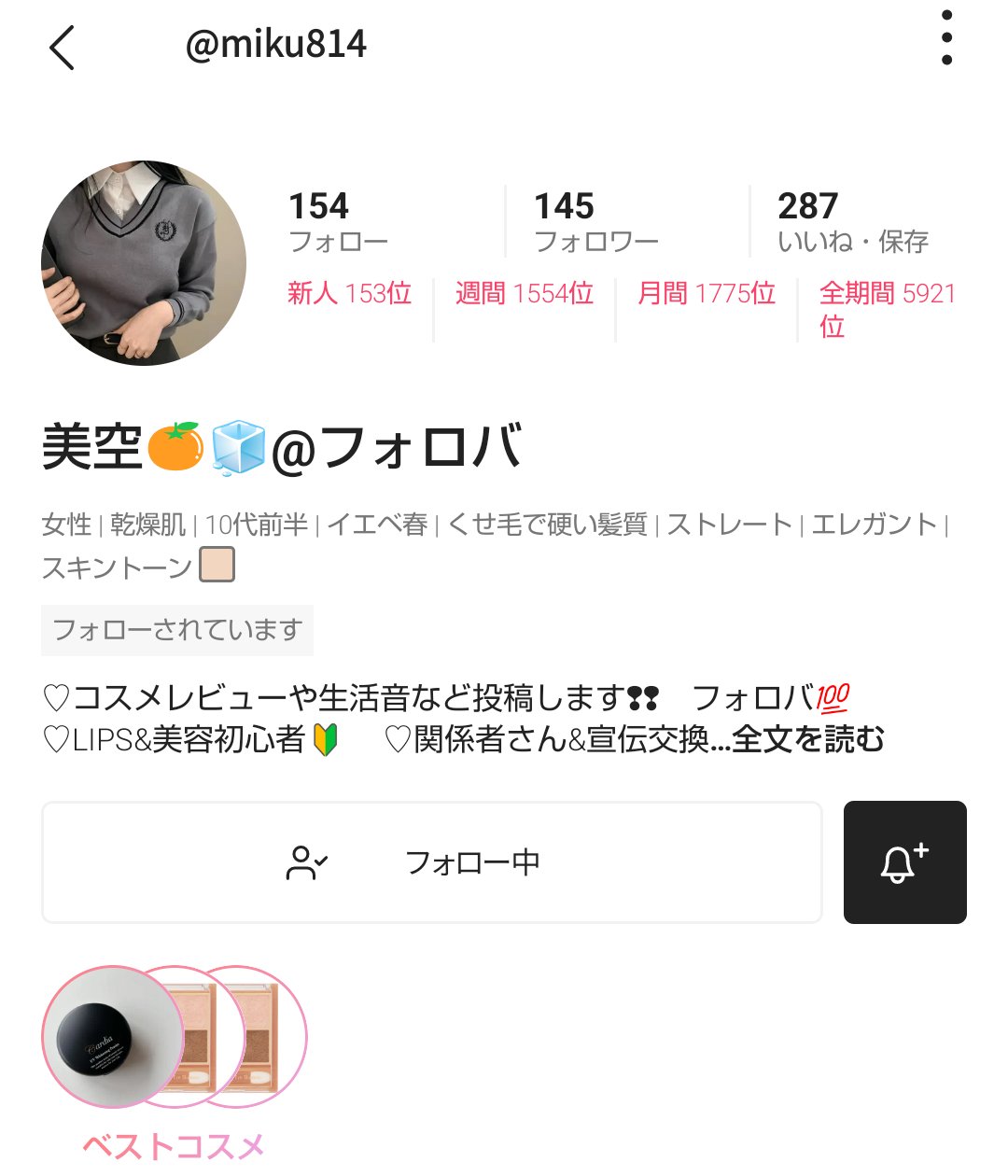Tap the person-check icon inside the follow button
Screen dimensions: 1008x1176
coord(307,861)
